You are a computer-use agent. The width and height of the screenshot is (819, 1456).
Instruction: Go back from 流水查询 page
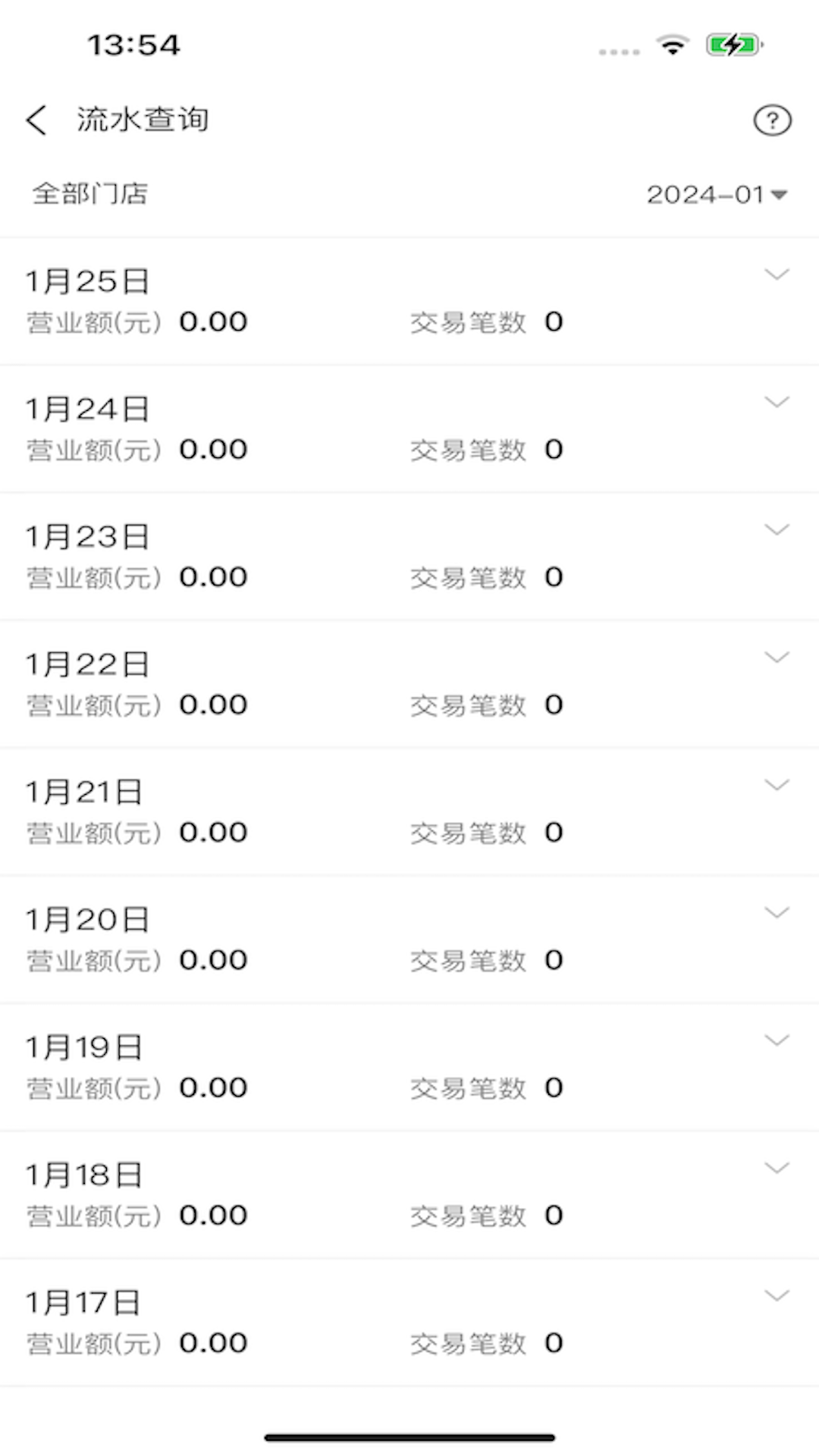coord(36,120)
